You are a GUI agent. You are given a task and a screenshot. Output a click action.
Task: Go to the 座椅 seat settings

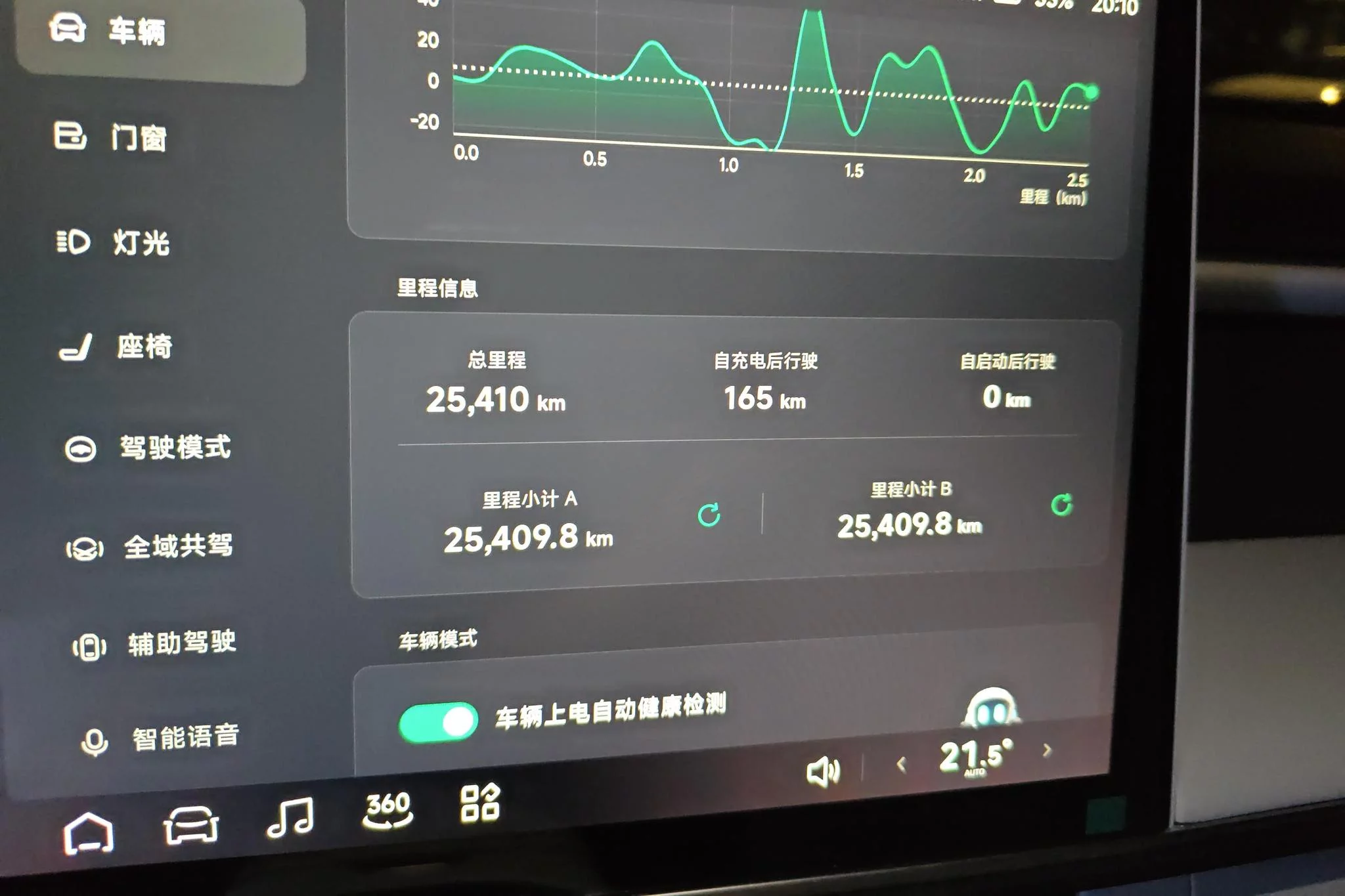coord(116,346)
